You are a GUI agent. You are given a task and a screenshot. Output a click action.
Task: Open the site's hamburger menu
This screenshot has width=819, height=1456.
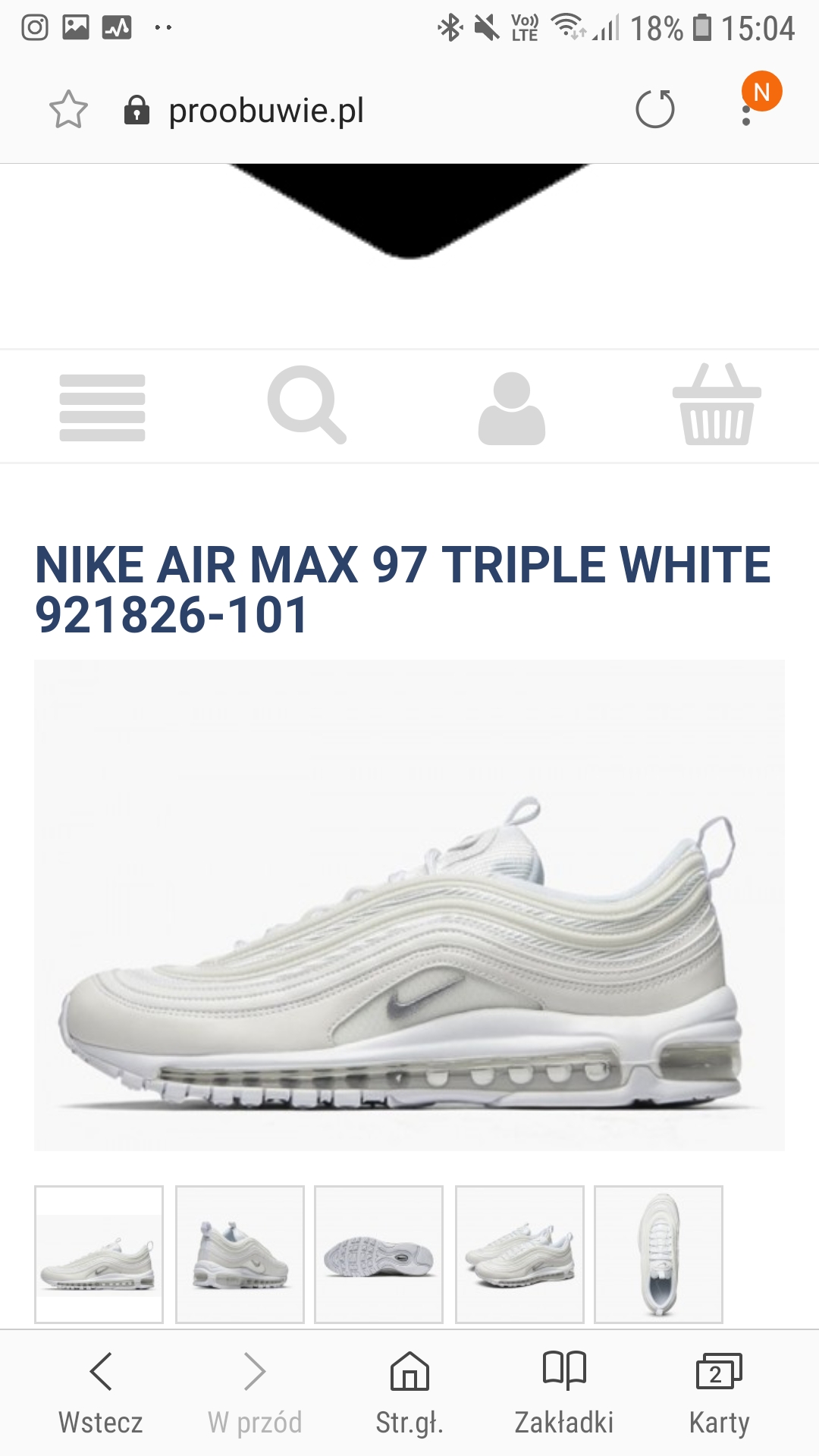(x=102, y=407)
